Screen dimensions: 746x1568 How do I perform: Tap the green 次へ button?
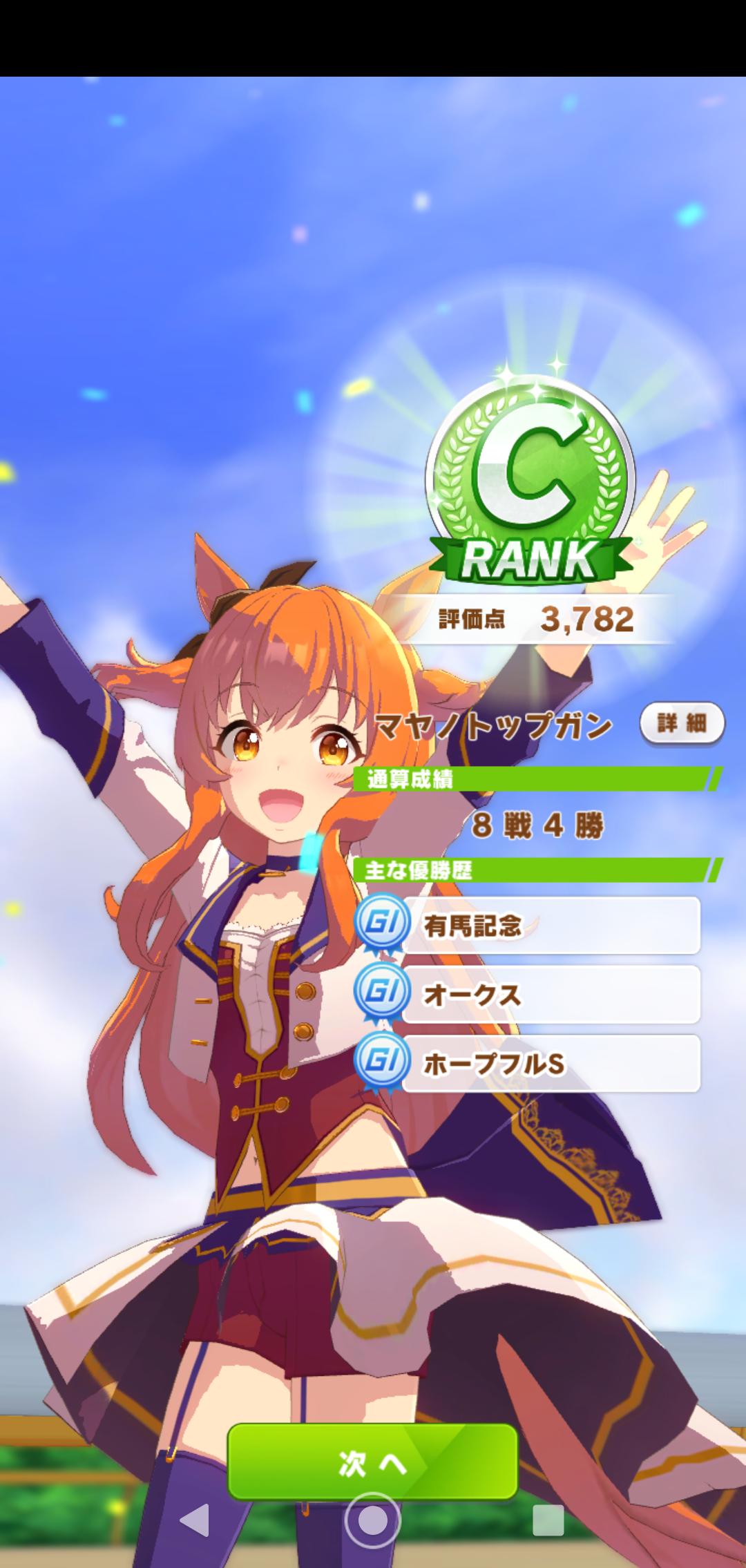click(372, 1462)
